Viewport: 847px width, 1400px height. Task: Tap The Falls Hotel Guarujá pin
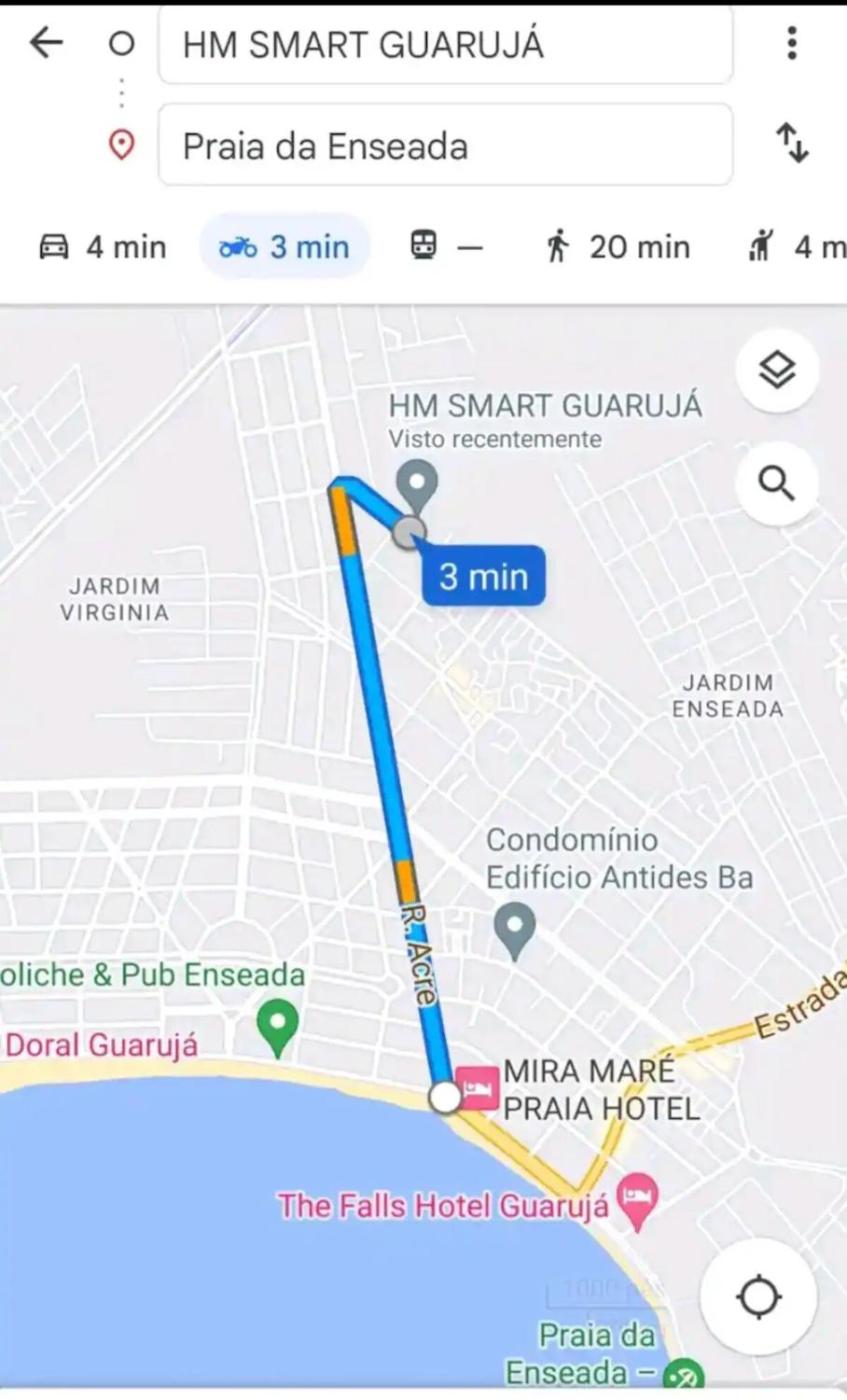pyautogui.click(x=637, y=1196)
